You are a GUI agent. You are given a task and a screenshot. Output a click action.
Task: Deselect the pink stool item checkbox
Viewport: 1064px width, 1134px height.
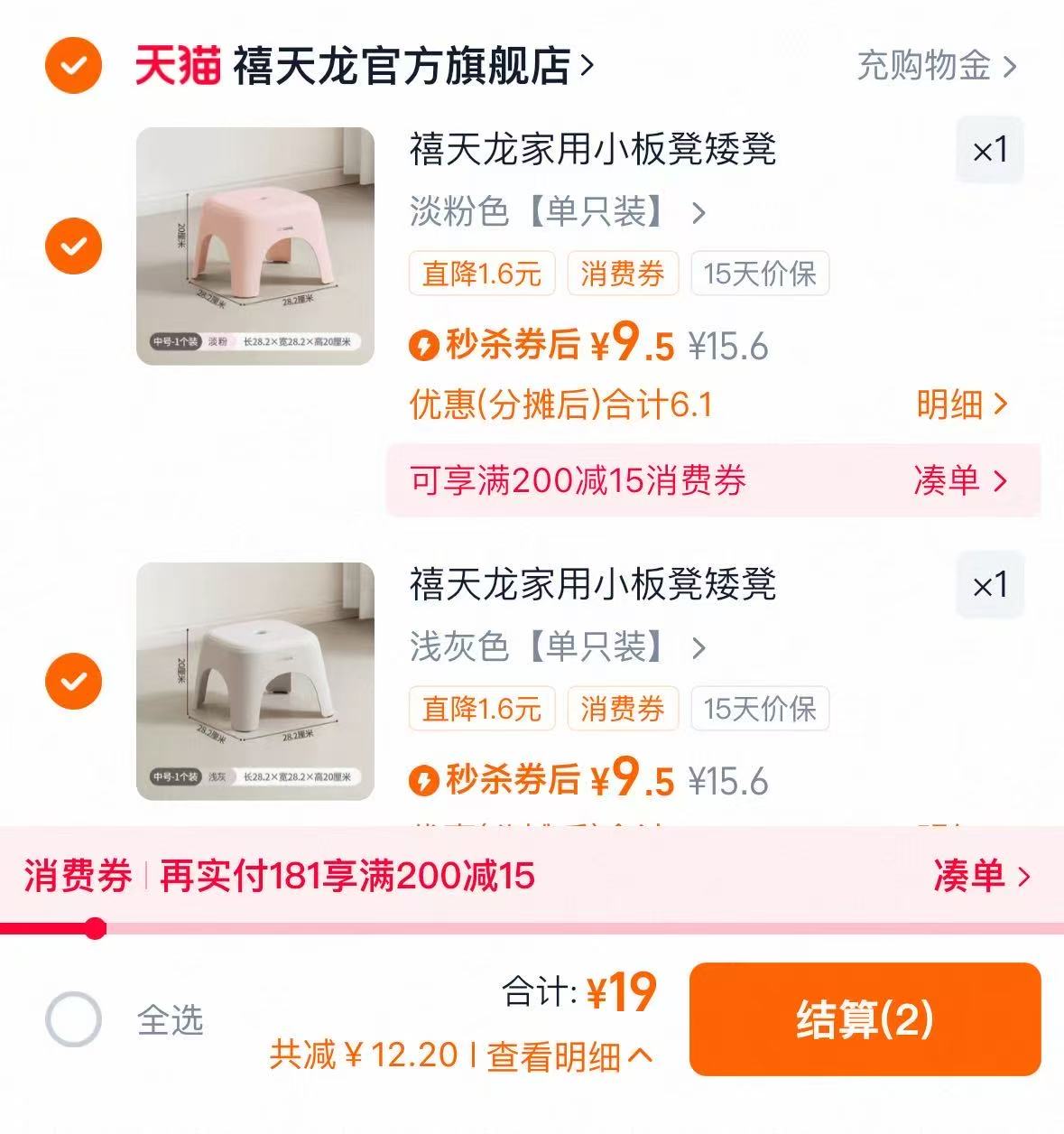tap(73, 245)
